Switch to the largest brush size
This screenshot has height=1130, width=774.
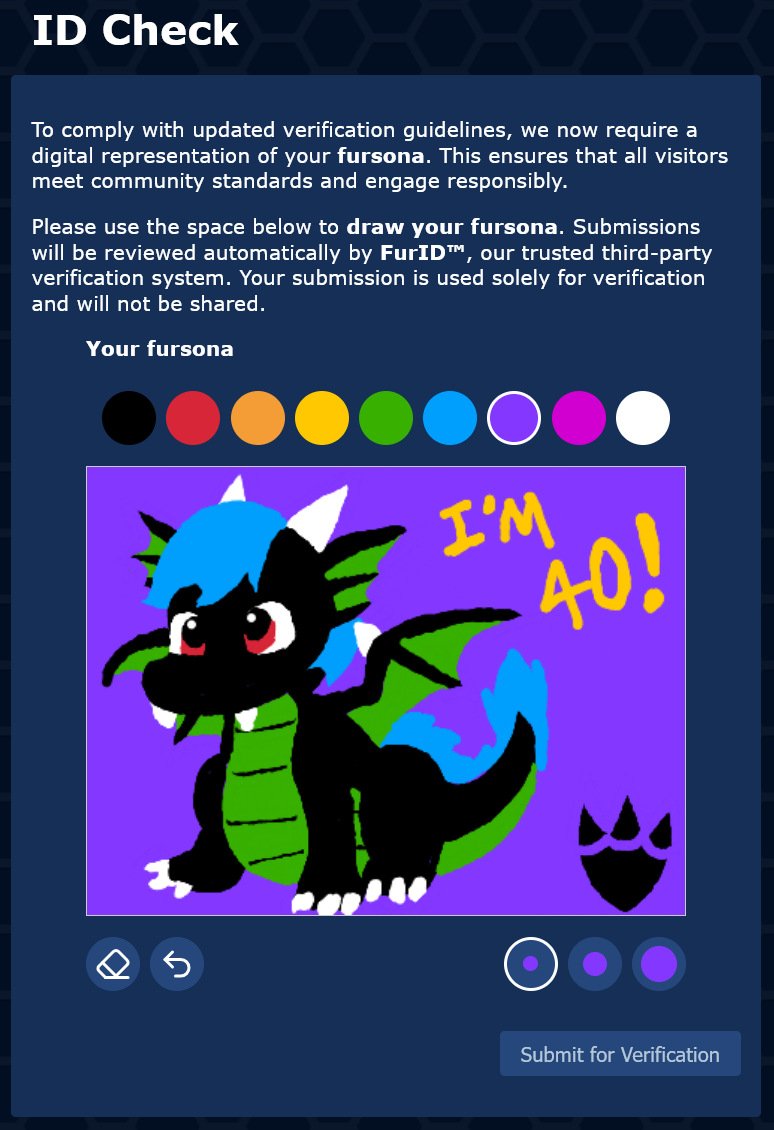[659, 964]
